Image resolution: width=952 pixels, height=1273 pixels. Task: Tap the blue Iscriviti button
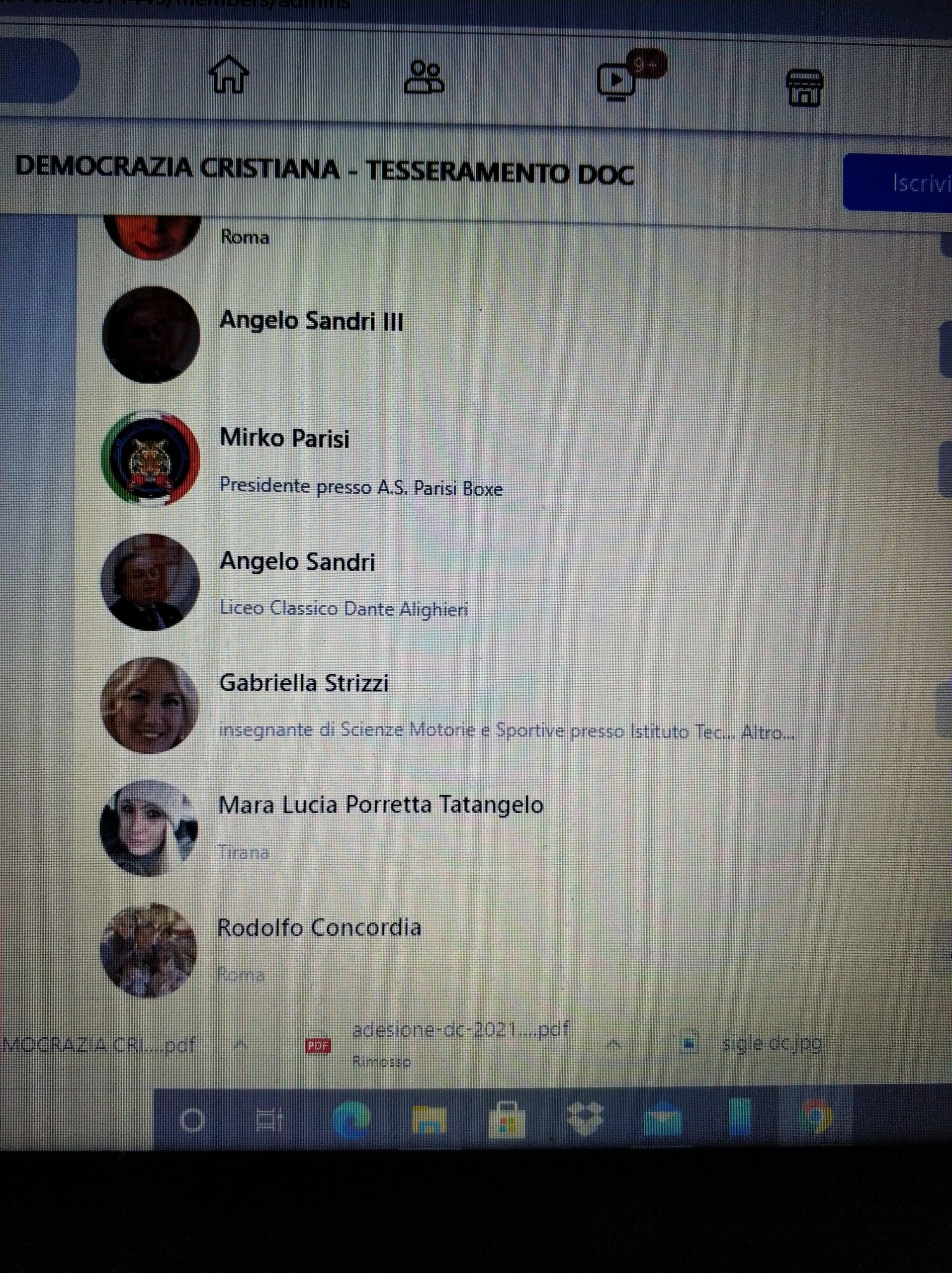pos(897,183)
